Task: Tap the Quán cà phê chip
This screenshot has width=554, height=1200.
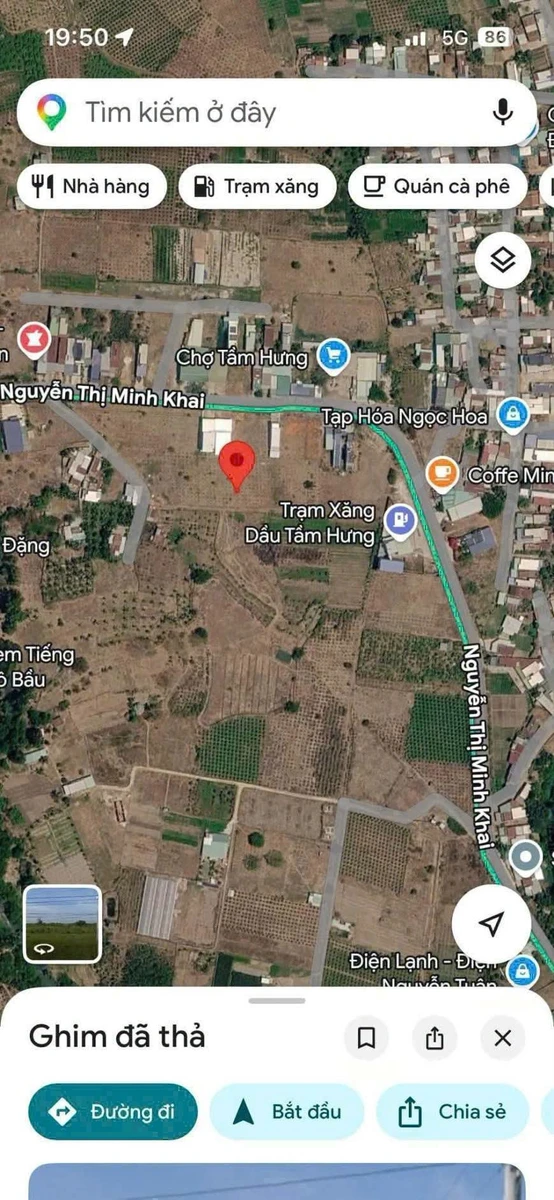Action: tap(437, 186)
